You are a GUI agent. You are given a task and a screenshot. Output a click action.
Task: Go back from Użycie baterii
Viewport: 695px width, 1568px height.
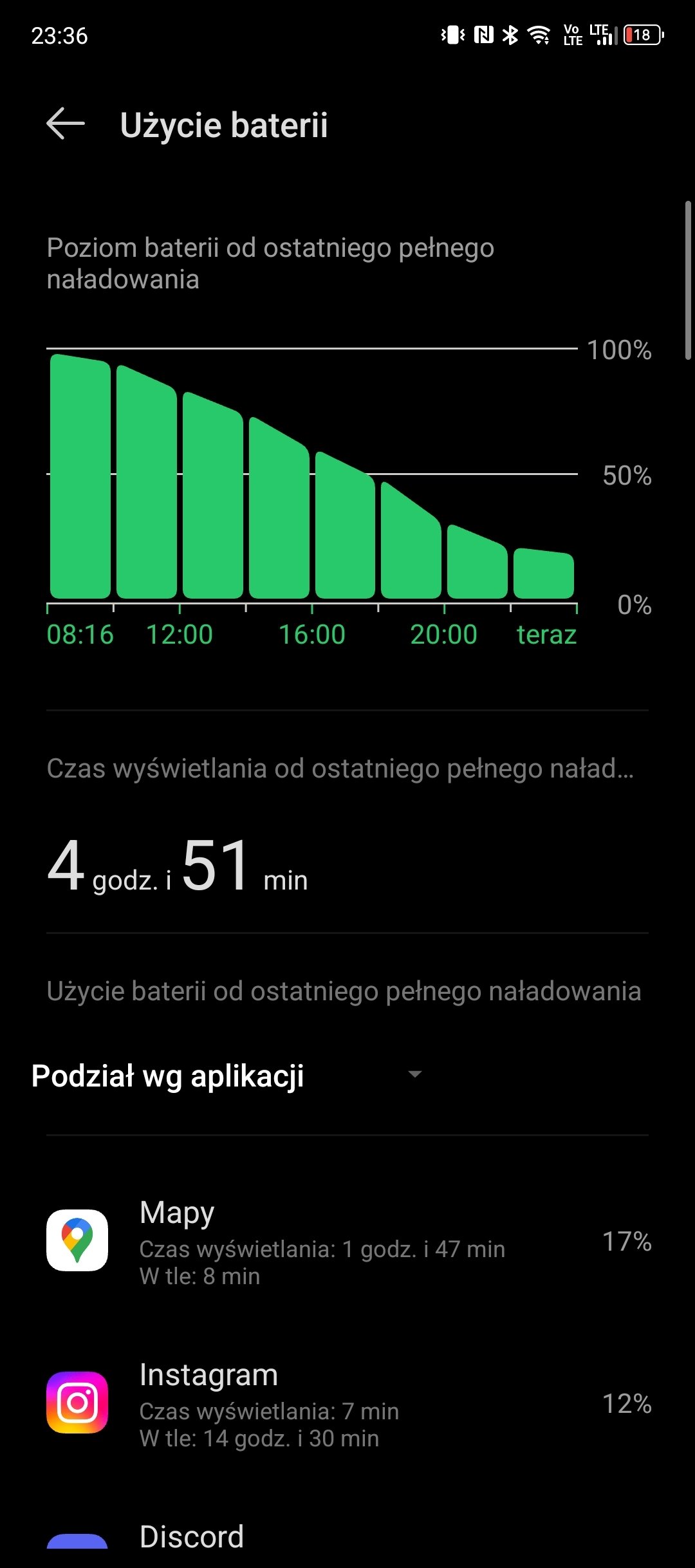pos(66,124)
